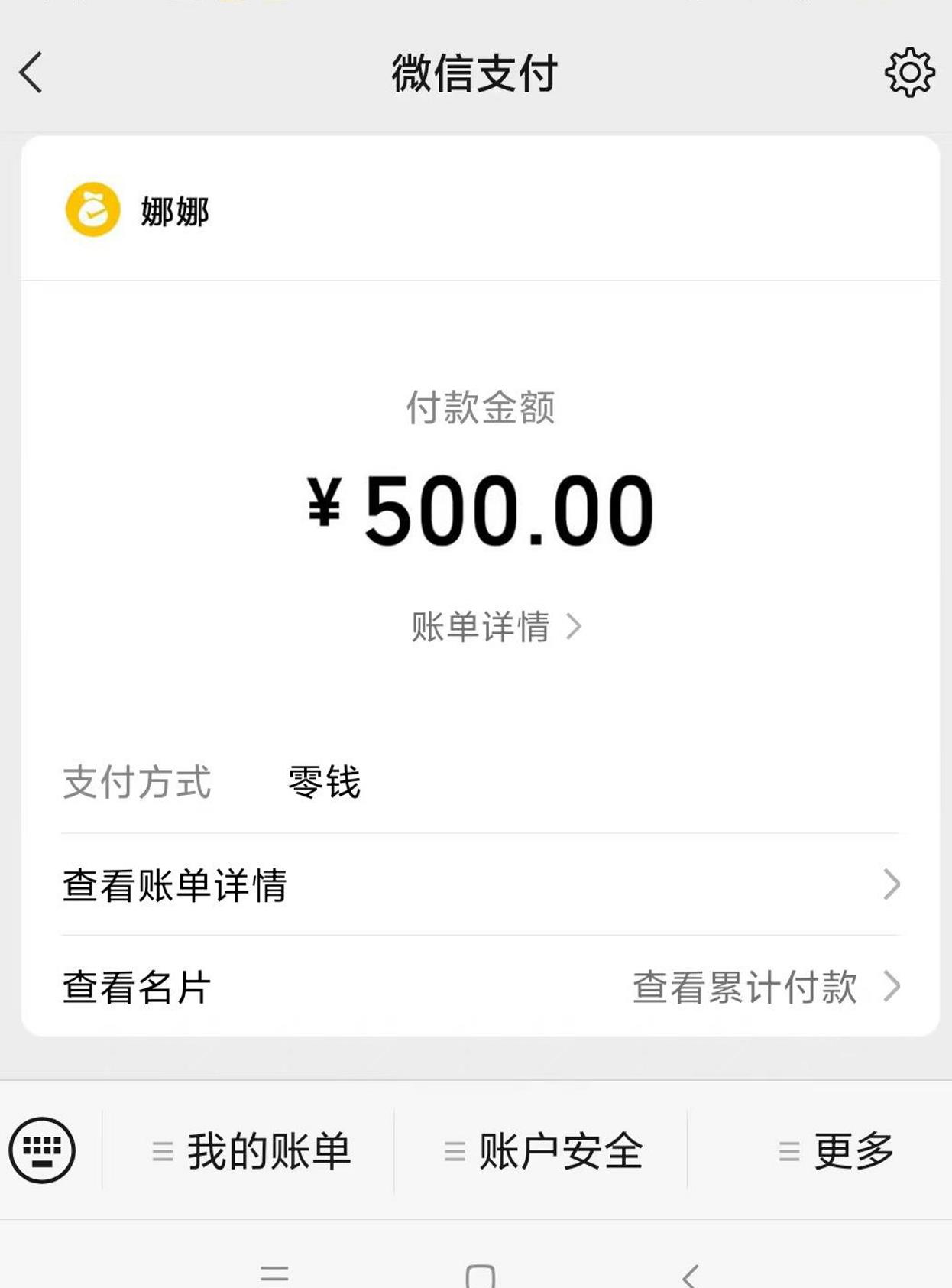
Task: Open the 查看账单详情 row
Action: 480,885
